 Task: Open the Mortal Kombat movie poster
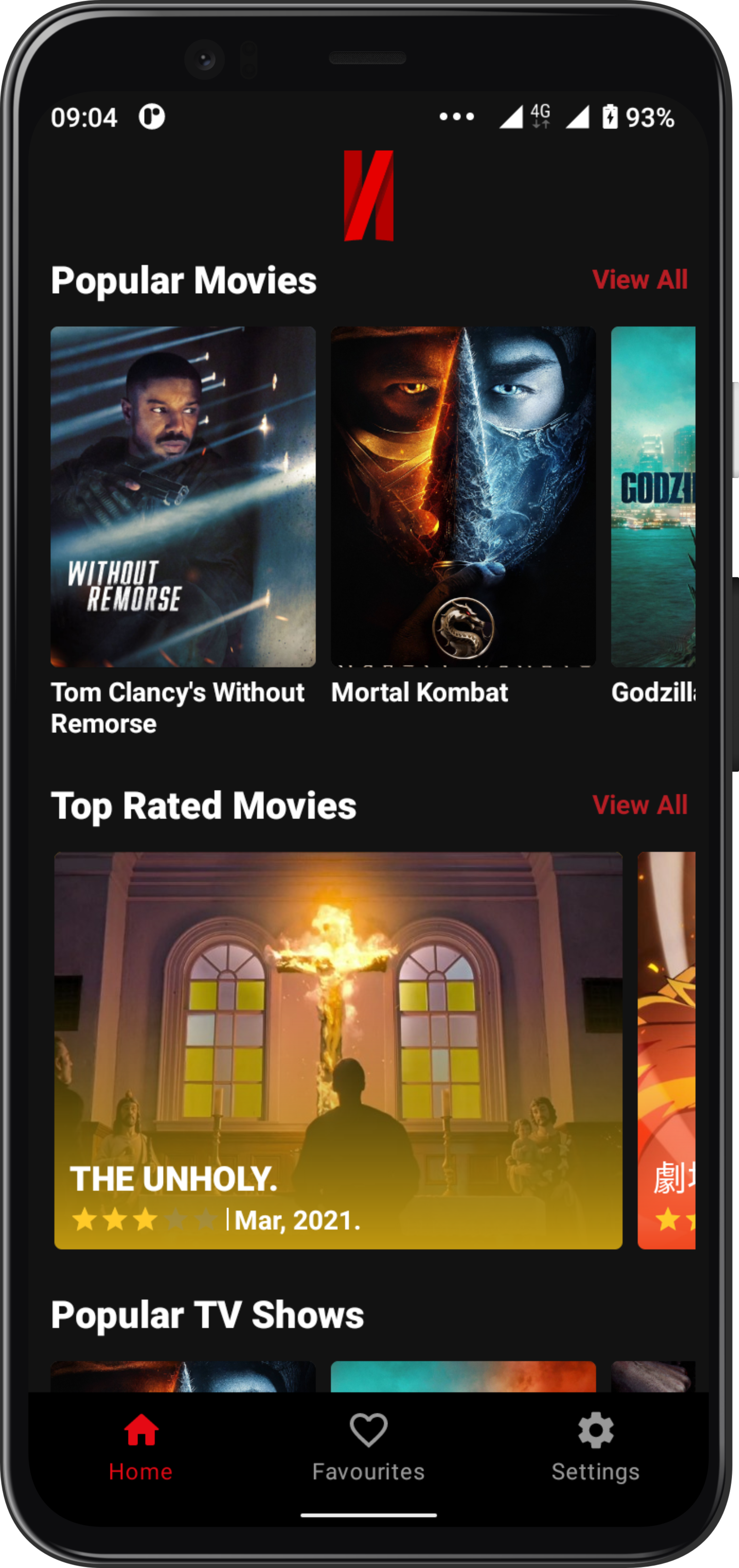(x=463, y=497)
